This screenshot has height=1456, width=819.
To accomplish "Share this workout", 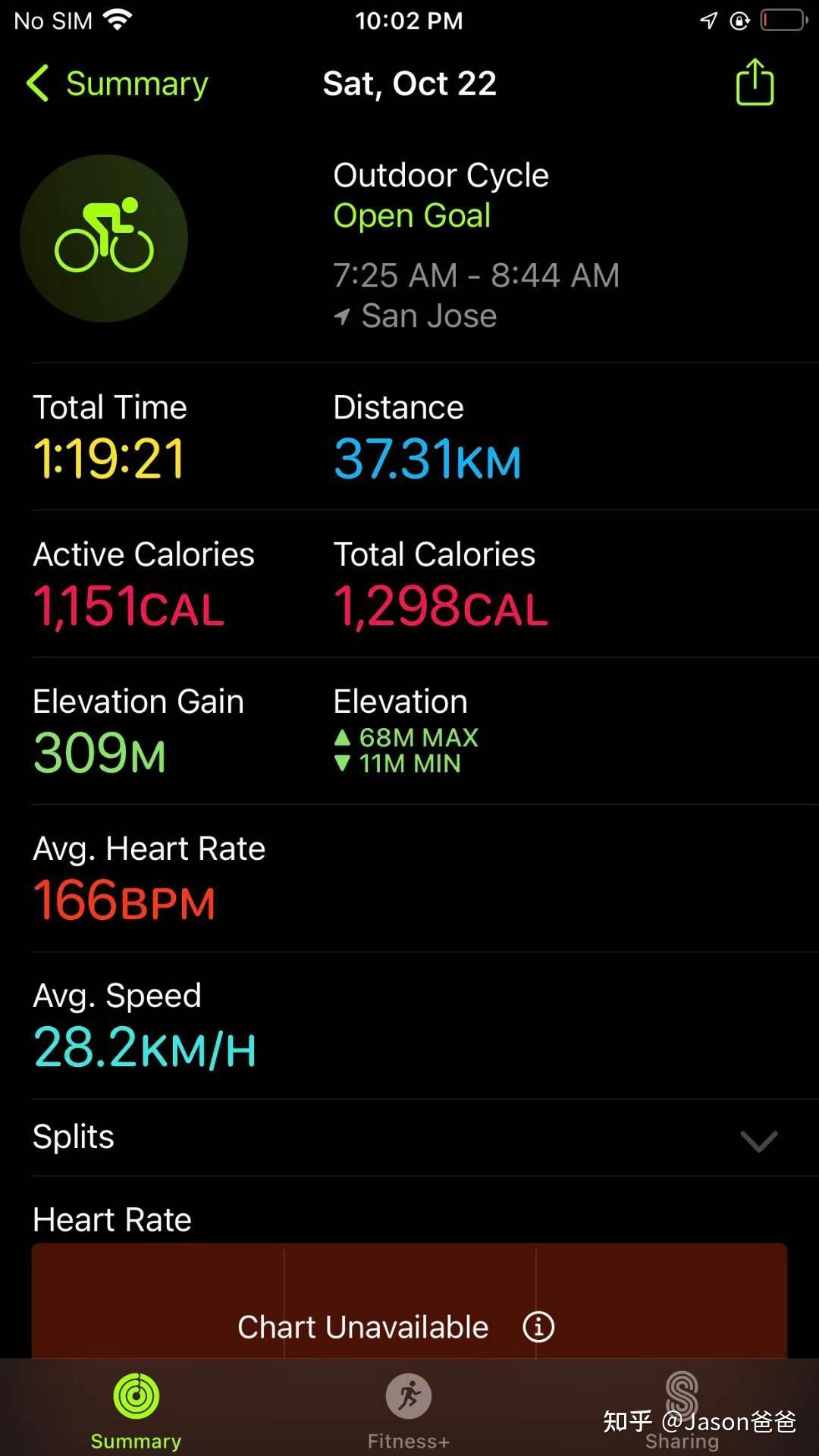I will click(755, 82).
